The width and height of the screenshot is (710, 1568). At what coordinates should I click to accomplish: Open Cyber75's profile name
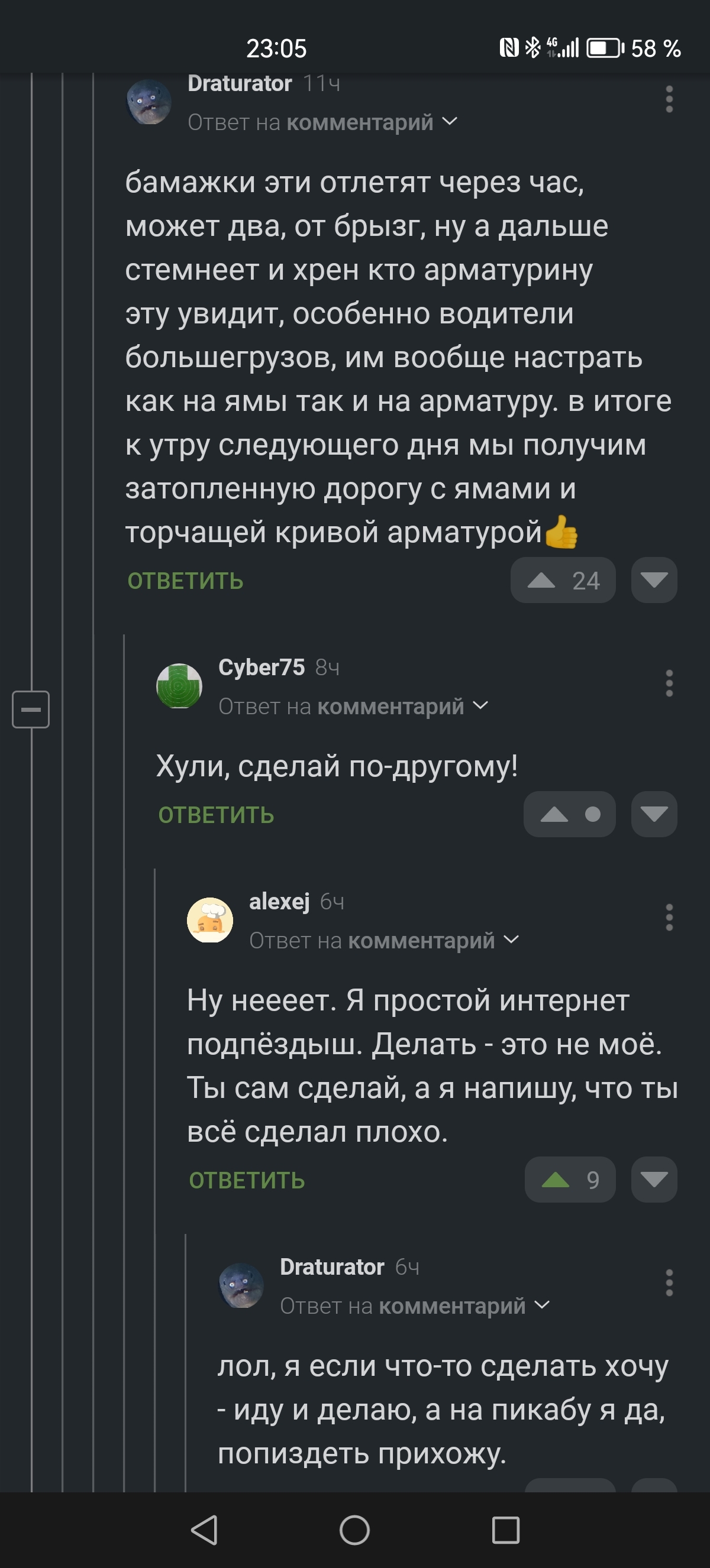tap(262, 667)
